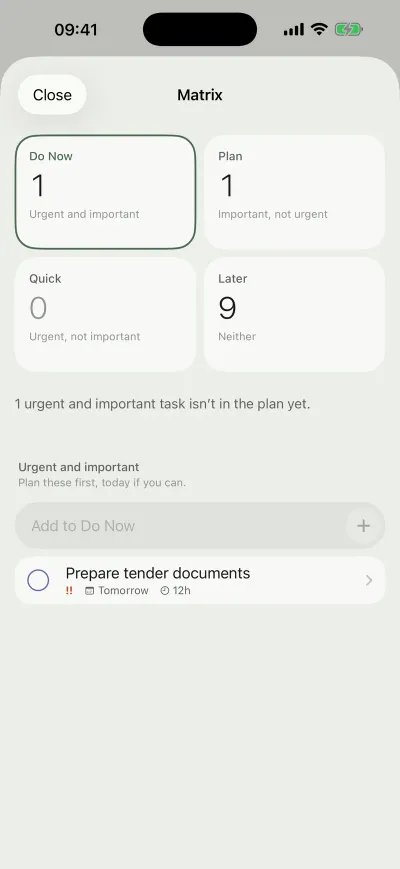Screen dimensions: 400x869
Task: Select the Do Now quadrant
Action: click(x=105, y=192)
